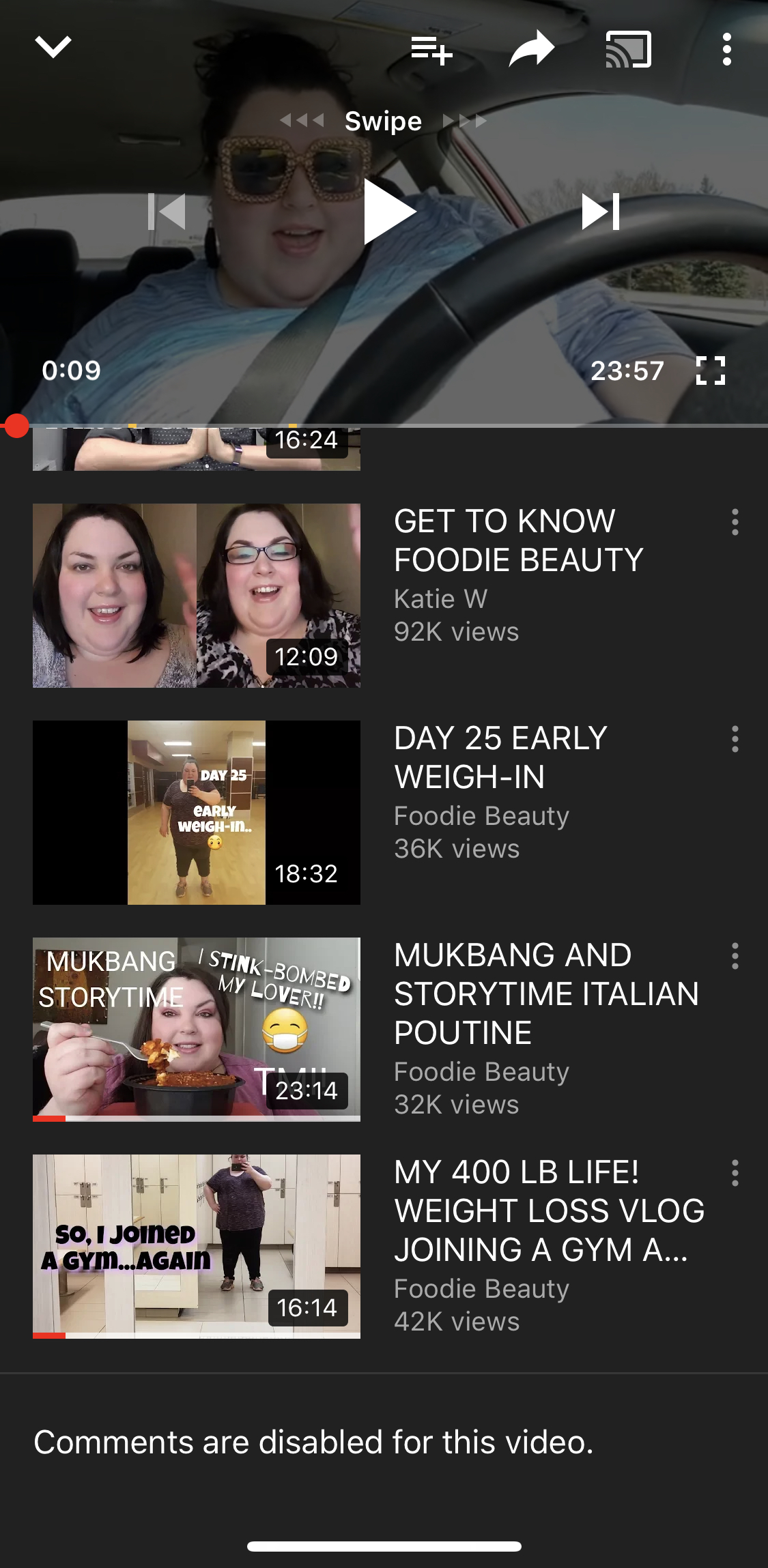
Task: Open options for MY 400 LB LIFE video
Action: [x=735, y=1173]
